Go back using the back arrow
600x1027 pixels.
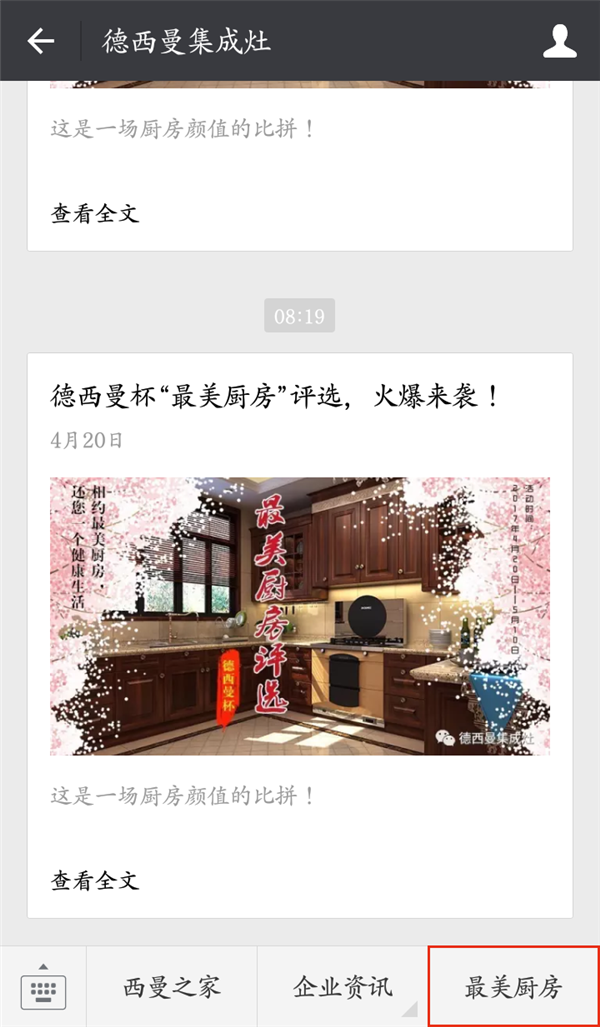pos(41,41)
